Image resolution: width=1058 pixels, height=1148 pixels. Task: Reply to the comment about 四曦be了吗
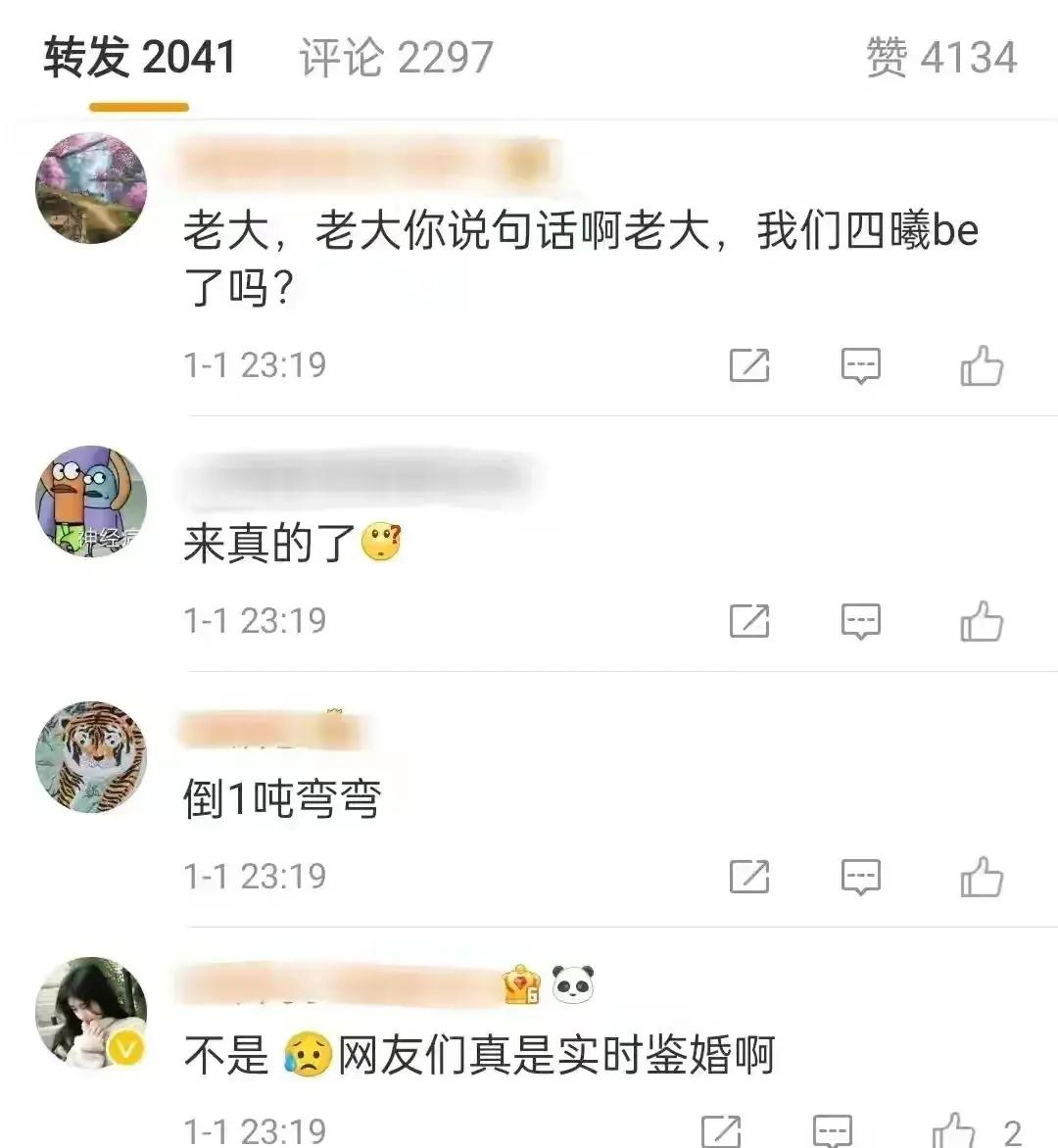(861, 366)
